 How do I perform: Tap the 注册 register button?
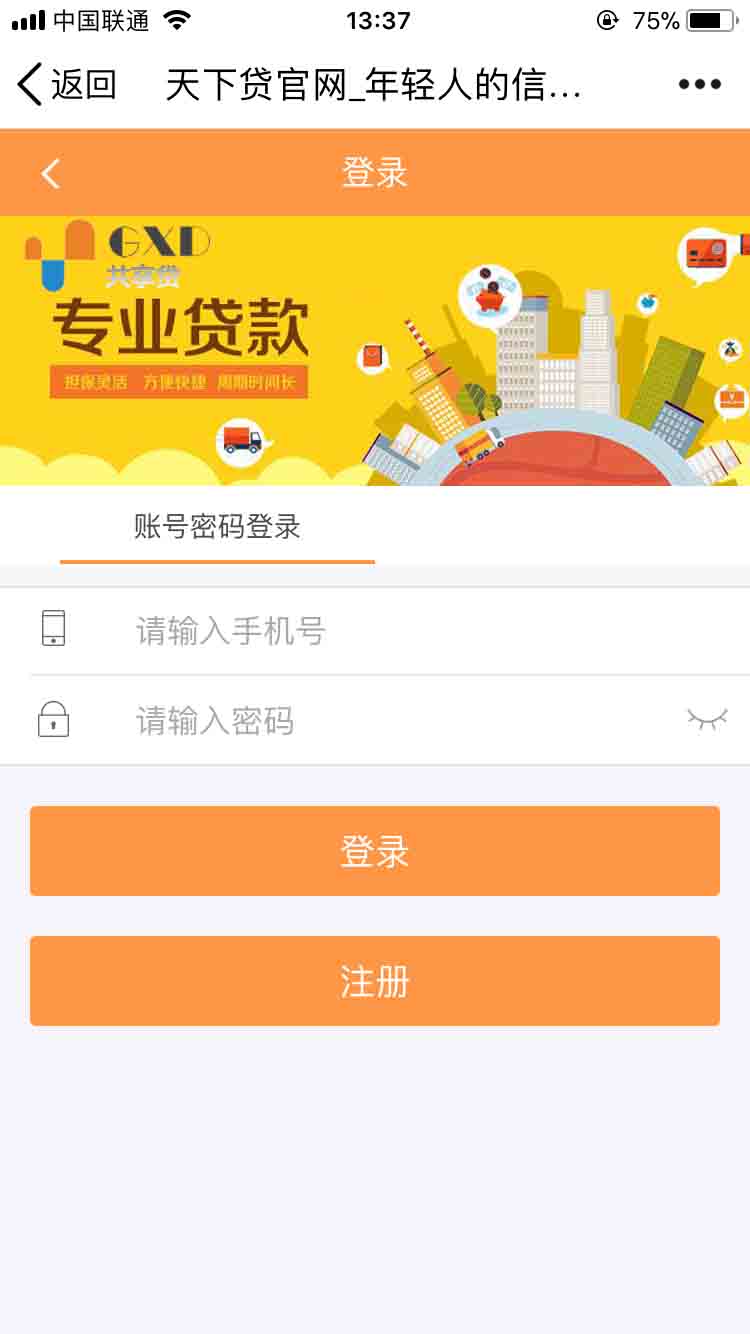375,981
